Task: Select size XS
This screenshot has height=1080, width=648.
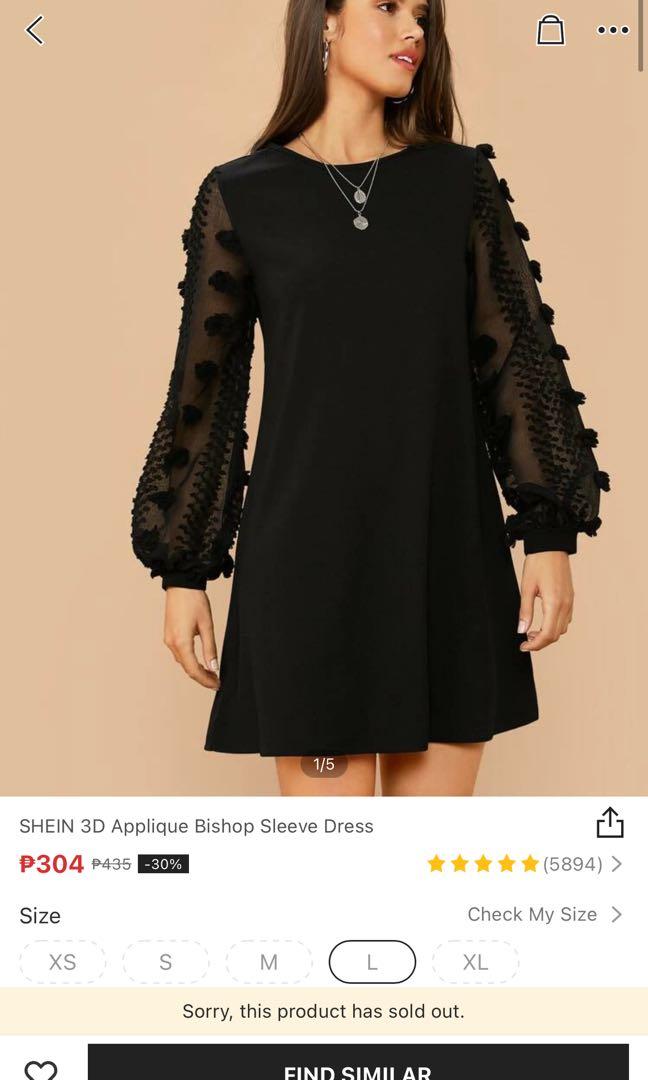Action: pyautogui.click(x=62, y=962)
